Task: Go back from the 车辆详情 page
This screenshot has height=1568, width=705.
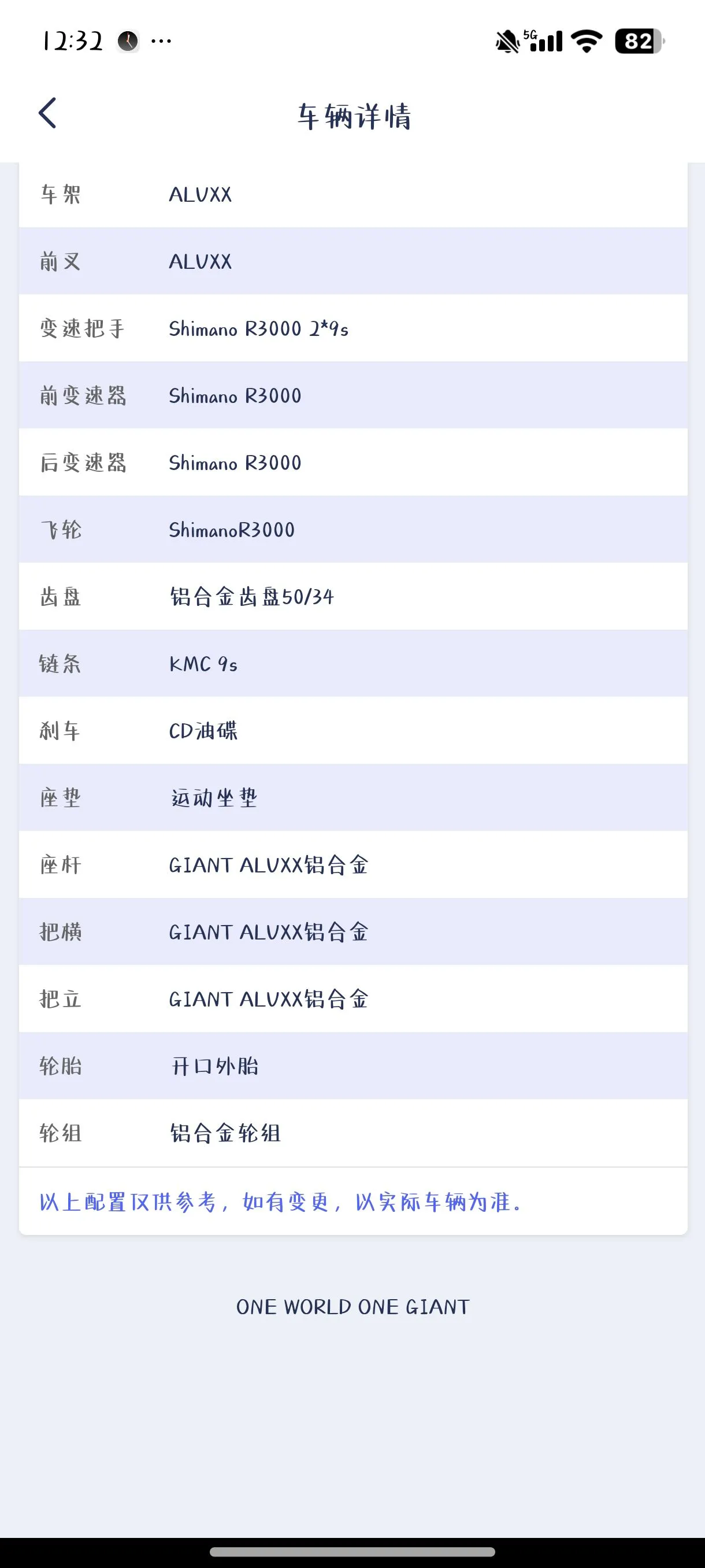Action: point(47,113)
